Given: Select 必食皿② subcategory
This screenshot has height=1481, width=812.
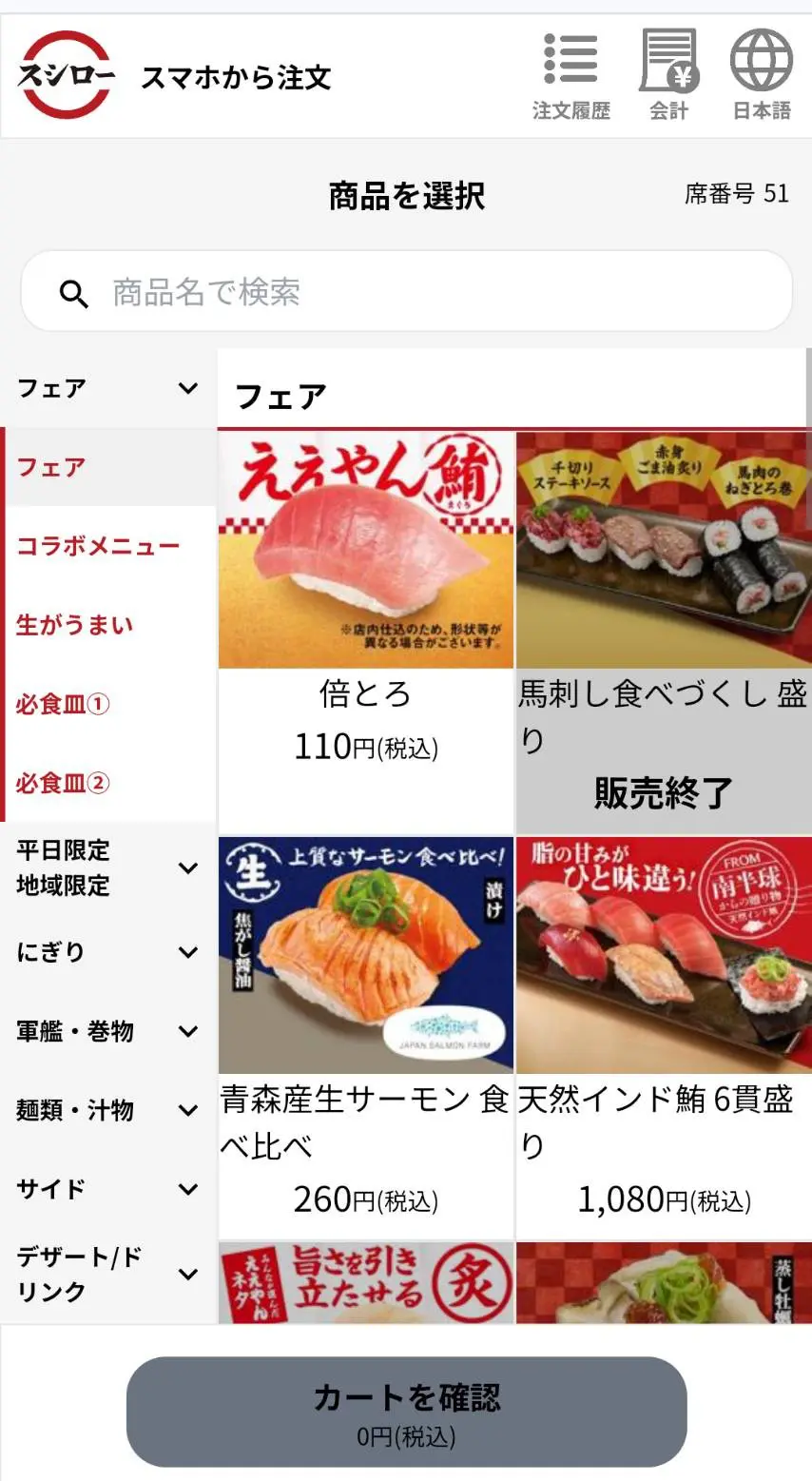Looking at the screenshot, I should 63,783.
